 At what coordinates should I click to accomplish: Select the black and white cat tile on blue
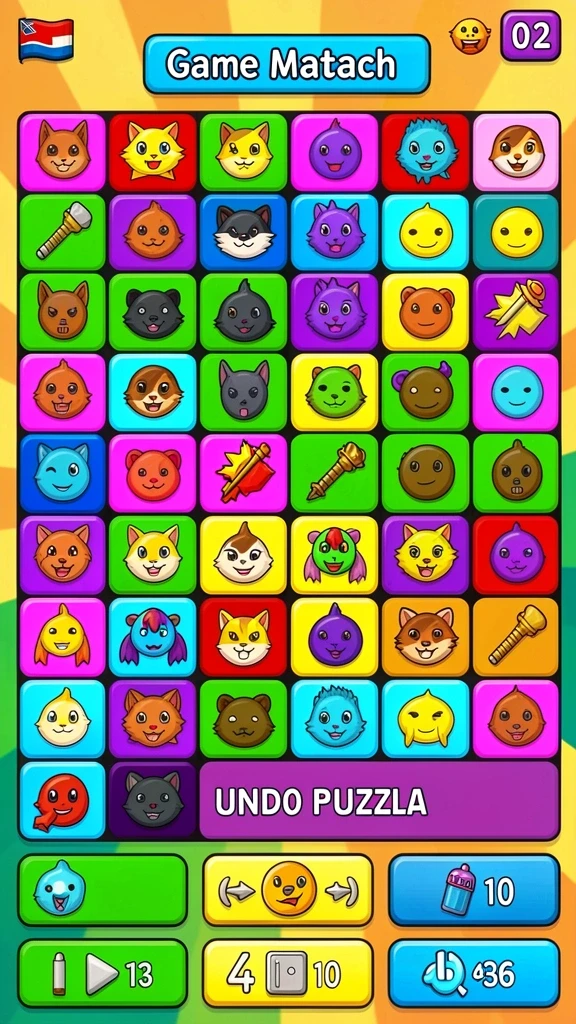point(244,232)
